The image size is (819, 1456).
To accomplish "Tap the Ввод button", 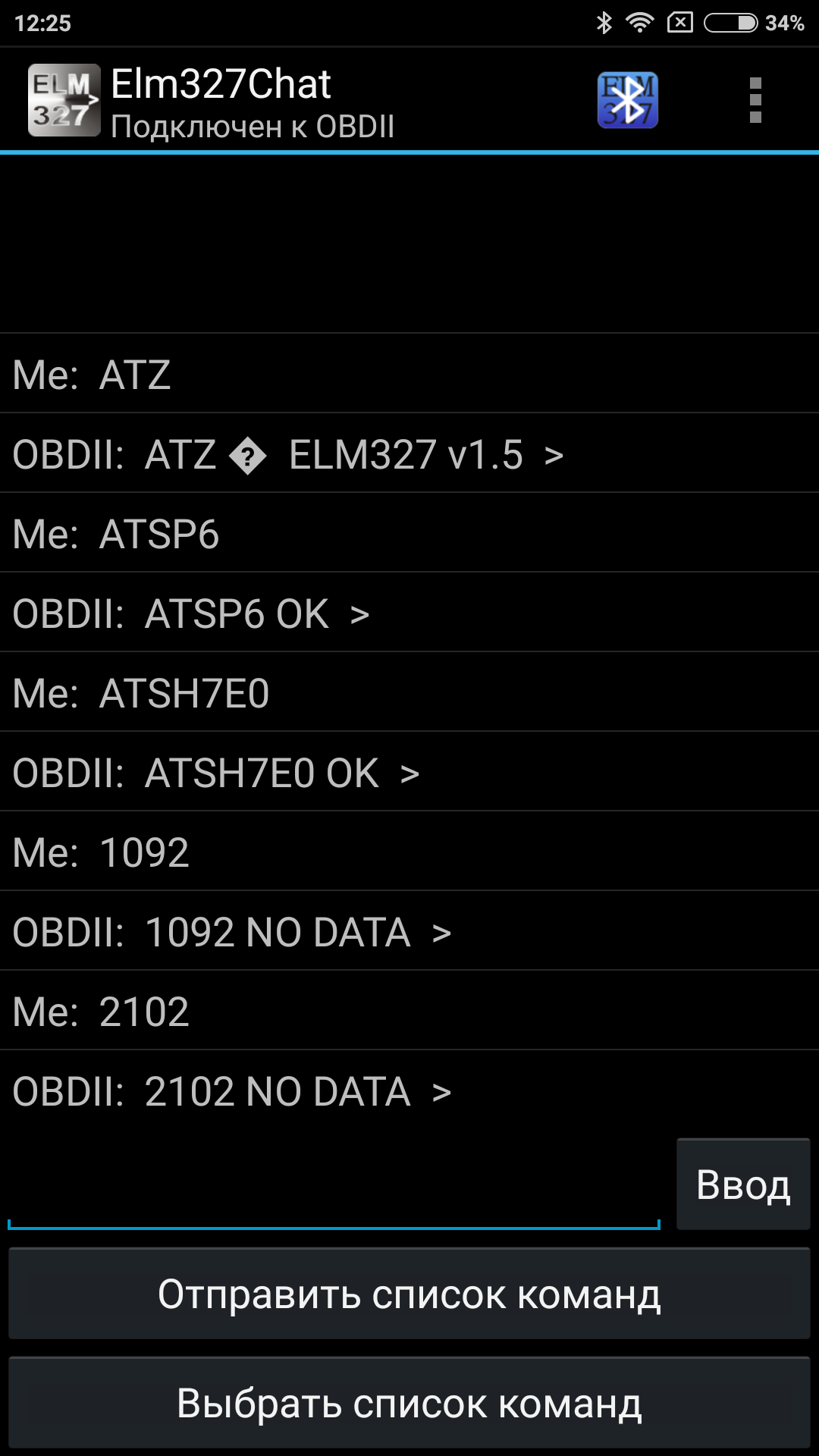I will pyautogui.click(x=743, y=1184).
